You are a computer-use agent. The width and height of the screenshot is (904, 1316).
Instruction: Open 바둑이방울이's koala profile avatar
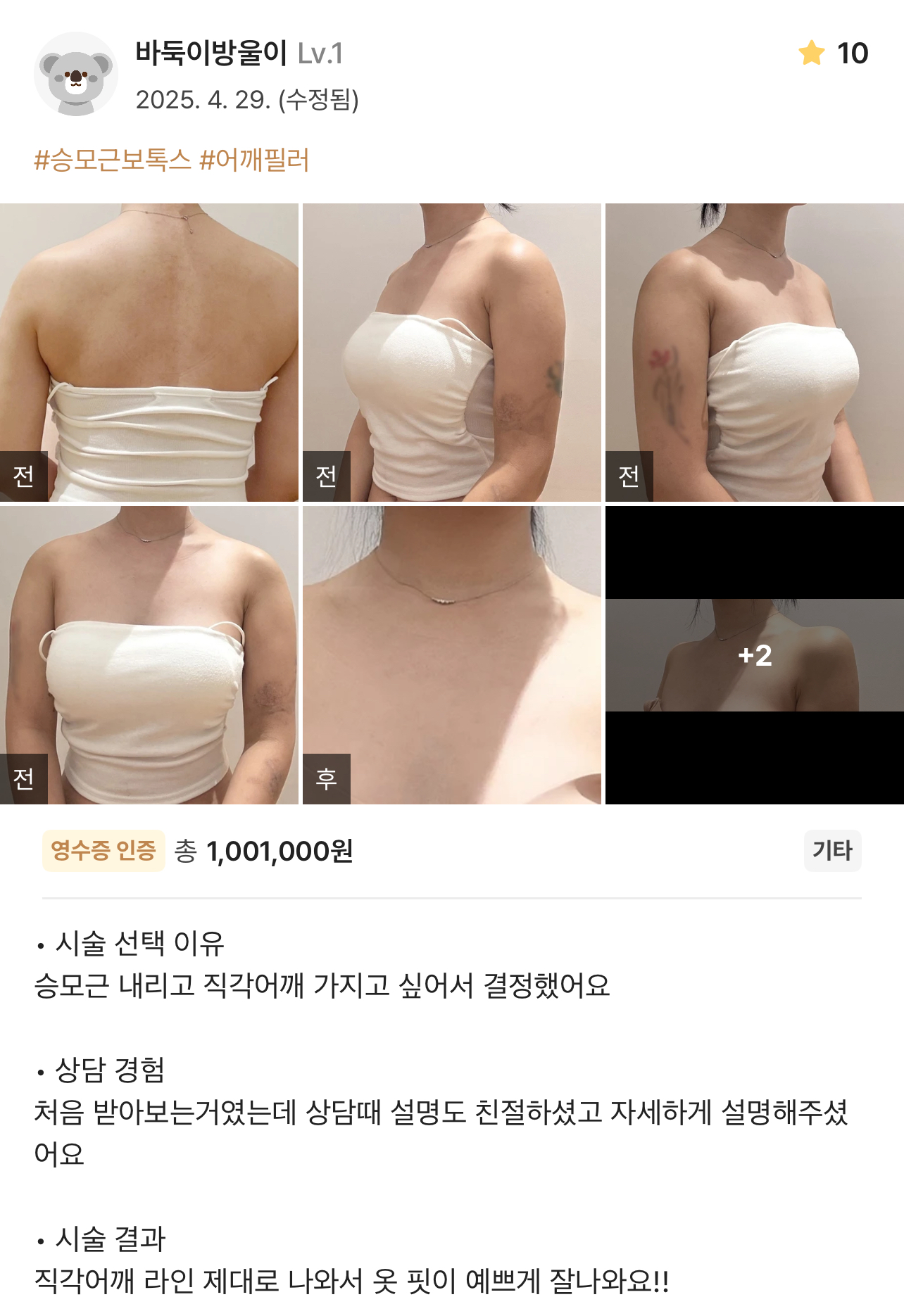(76, 74)
